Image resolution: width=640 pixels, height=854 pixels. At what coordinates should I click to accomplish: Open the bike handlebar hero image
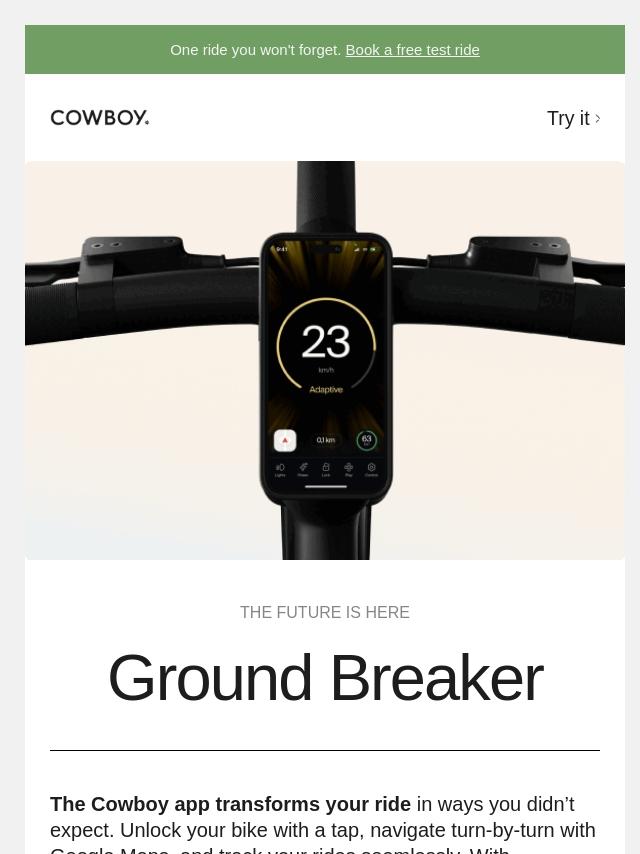click(x=325, y=360)
